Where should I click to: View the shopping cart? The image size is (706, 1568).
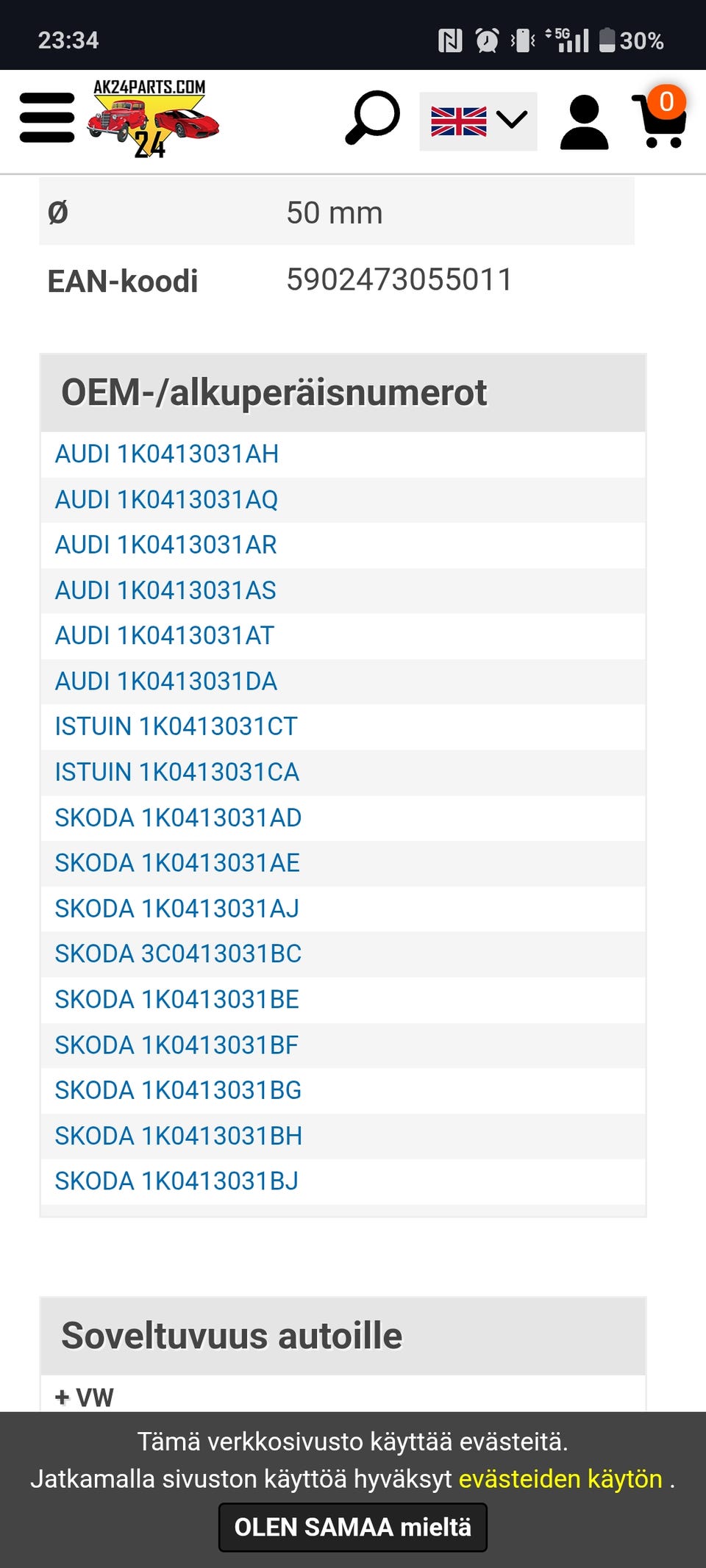(x=660, y=119)
